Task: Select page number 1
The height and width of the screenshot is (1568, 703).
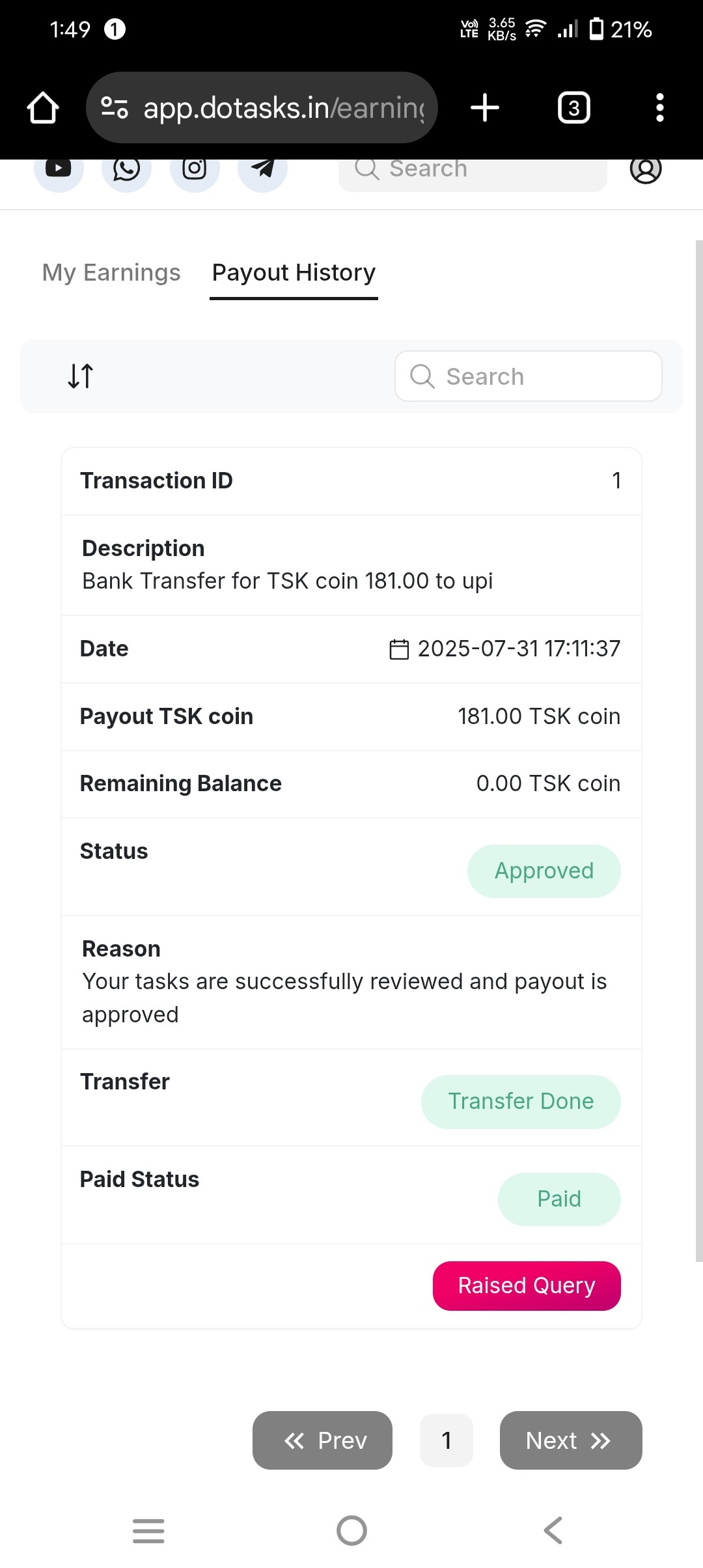Action: tap(447, 1440)
